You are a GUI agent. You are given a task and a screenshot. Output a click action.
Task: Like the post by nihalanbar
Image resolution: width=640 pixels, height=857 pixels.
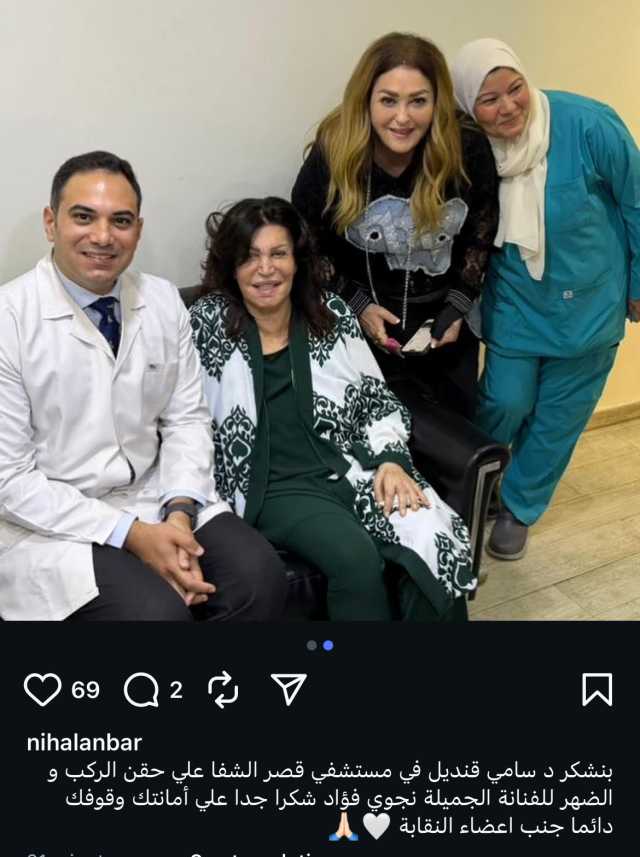[x=42, y=689]
